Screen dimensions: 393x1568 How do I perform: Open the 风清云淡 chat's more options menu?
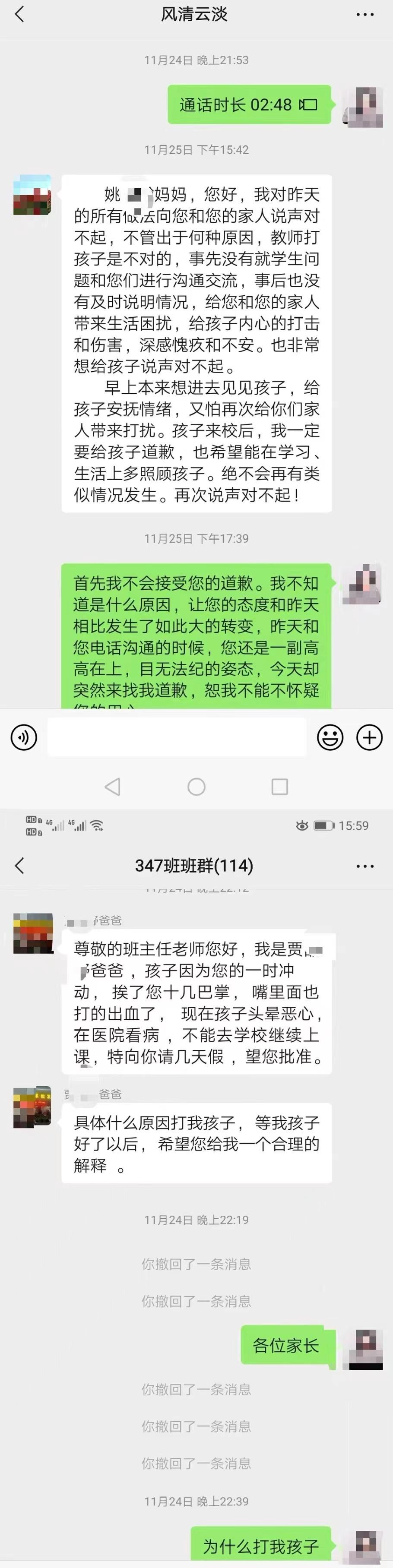[x=364, y=15]
